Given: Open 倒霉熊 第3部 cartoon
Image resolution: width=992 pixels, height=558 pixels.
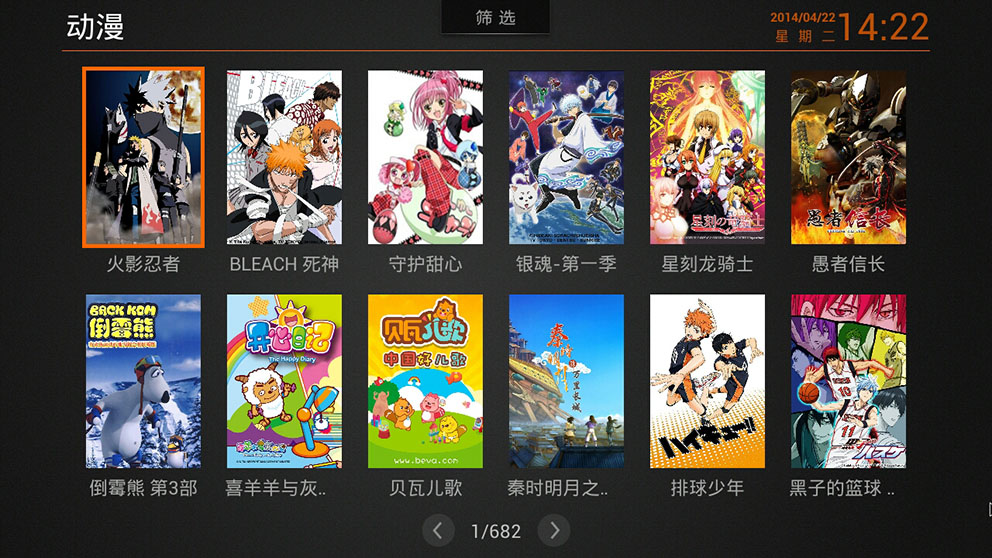Looking at the screenshot, I should [143, 381].
